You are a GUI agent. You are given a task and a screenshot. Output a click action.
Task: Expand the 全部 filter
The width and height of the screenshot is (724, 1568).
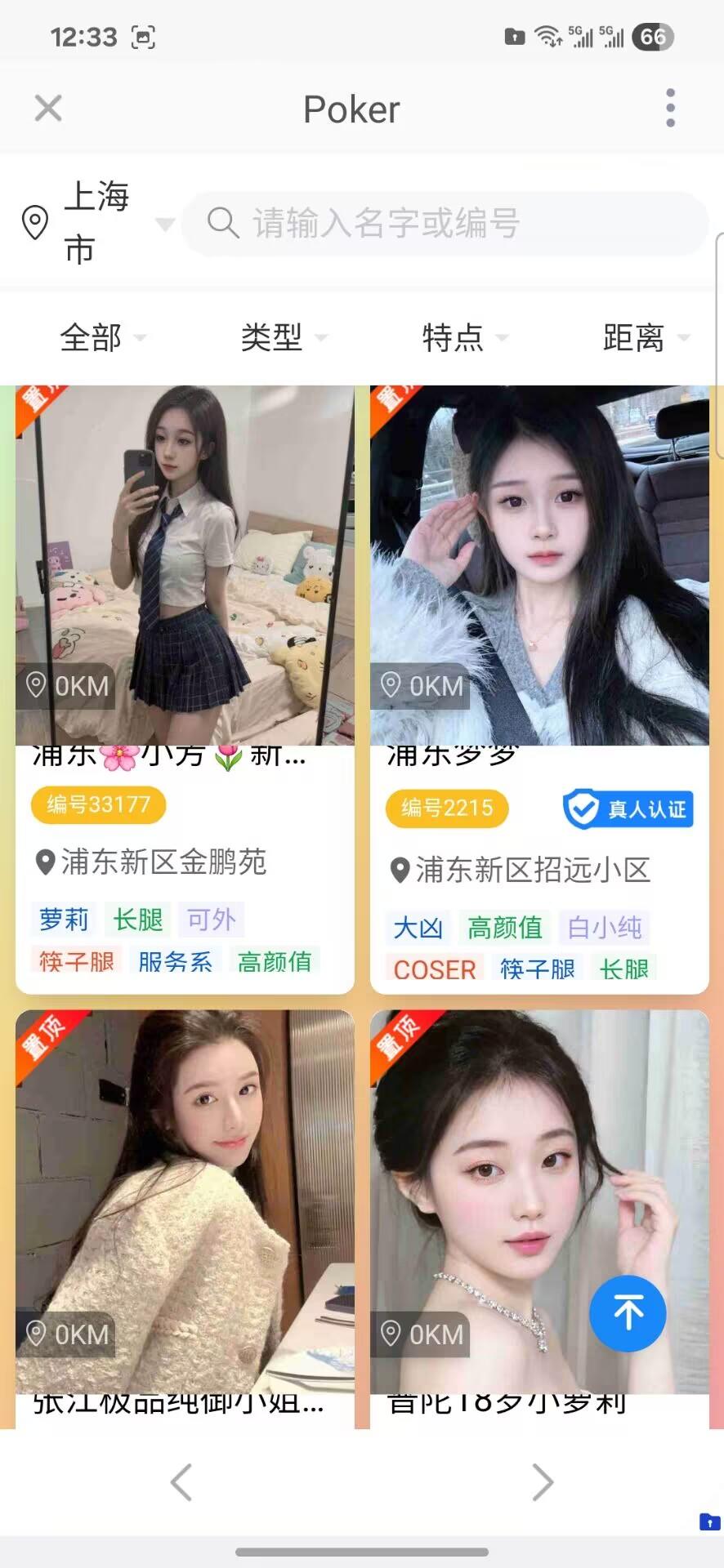tap(101, 337)
